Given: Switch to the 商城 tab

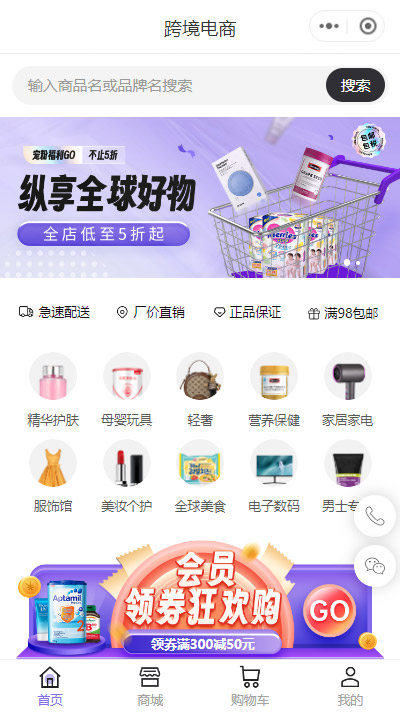Looking at the screenshot, I should point(150,687).
